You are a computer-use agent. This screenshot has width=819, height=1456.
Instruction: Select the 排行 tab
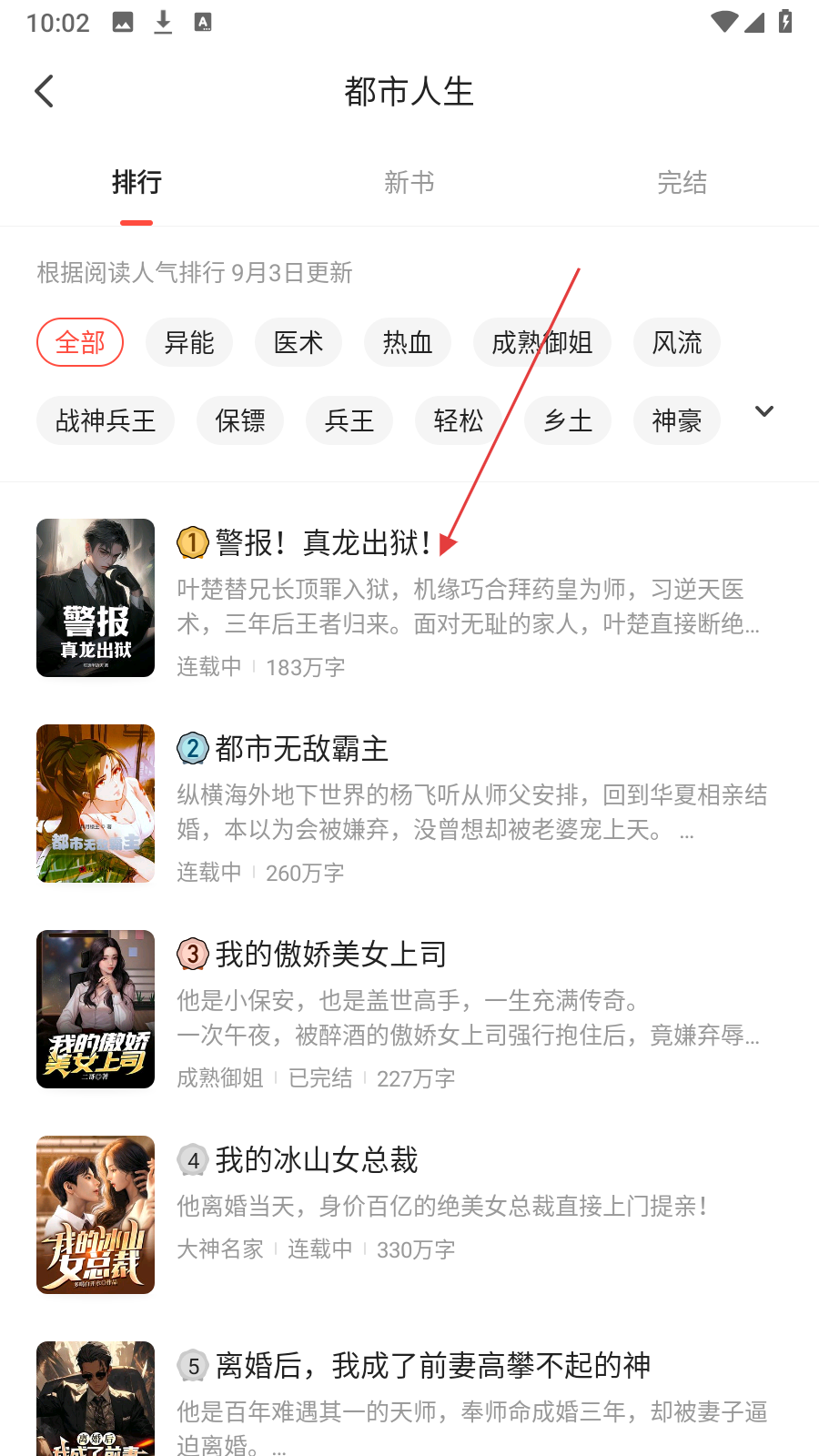click(x=136, y=183)
